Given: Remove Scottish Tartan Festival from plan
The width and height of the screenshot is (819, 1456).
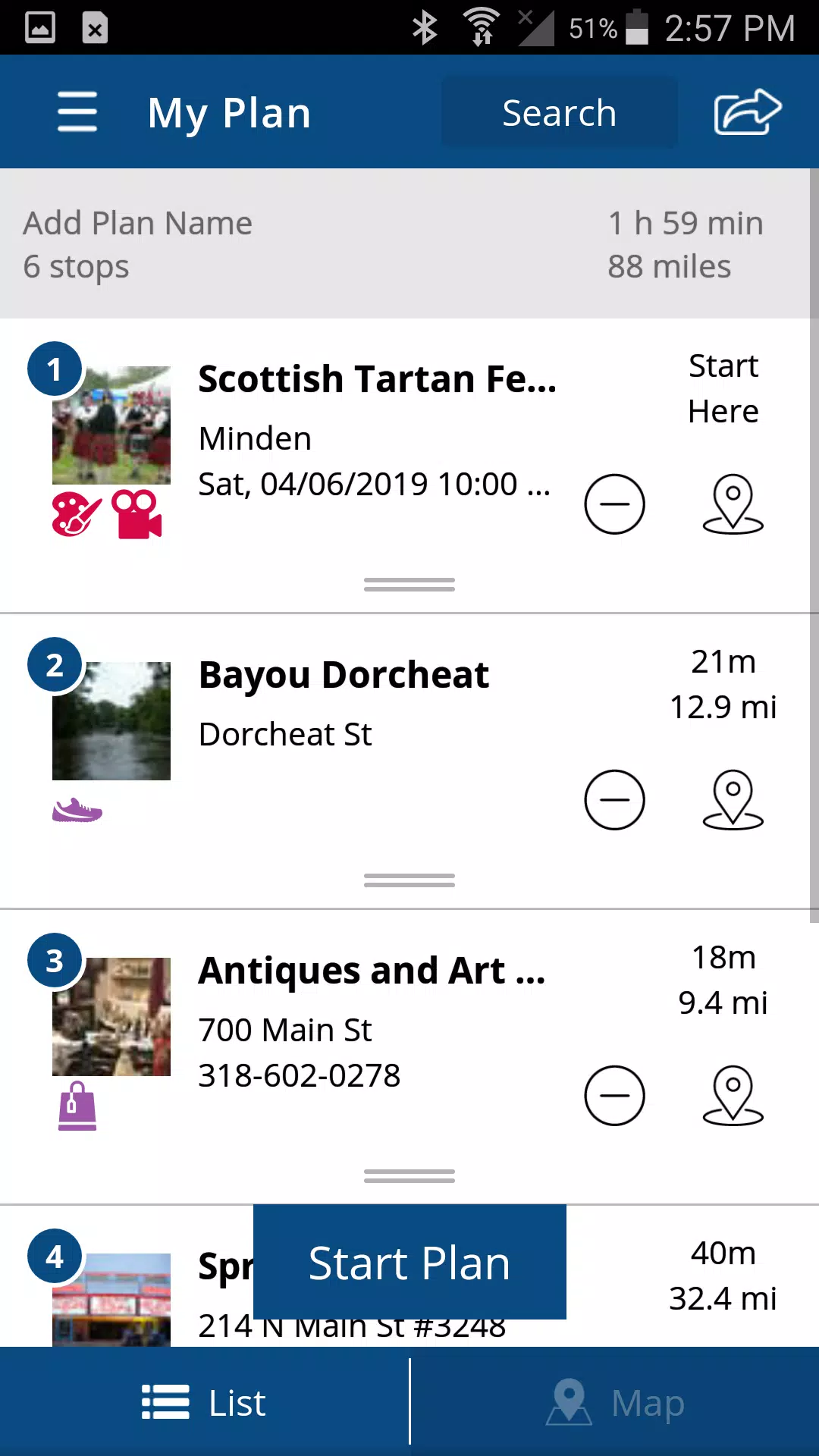Looking at the screenshot, I should click(x=614, y=504).
